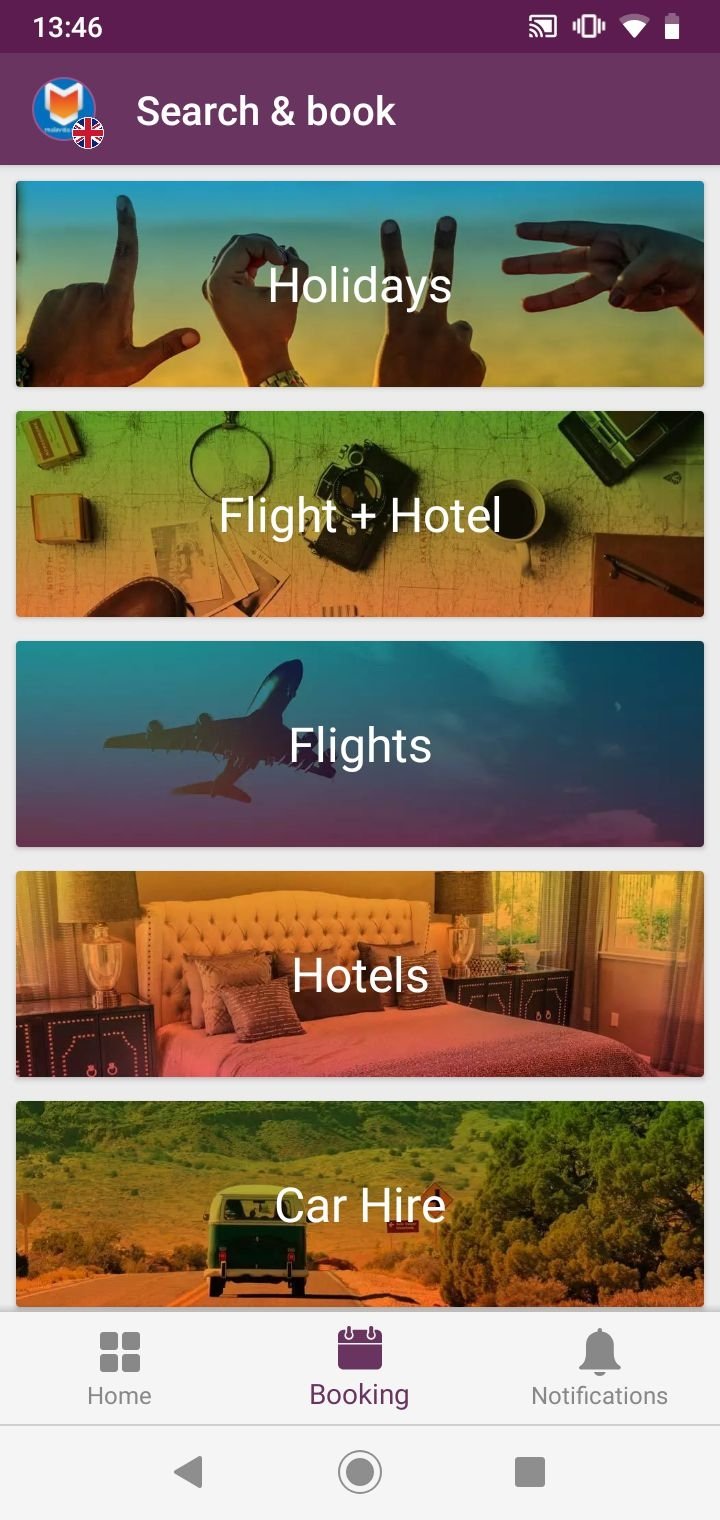Select the Flight + Hotel tile
This screenshot has height=1520, width=720.
(x=360, y=514)
